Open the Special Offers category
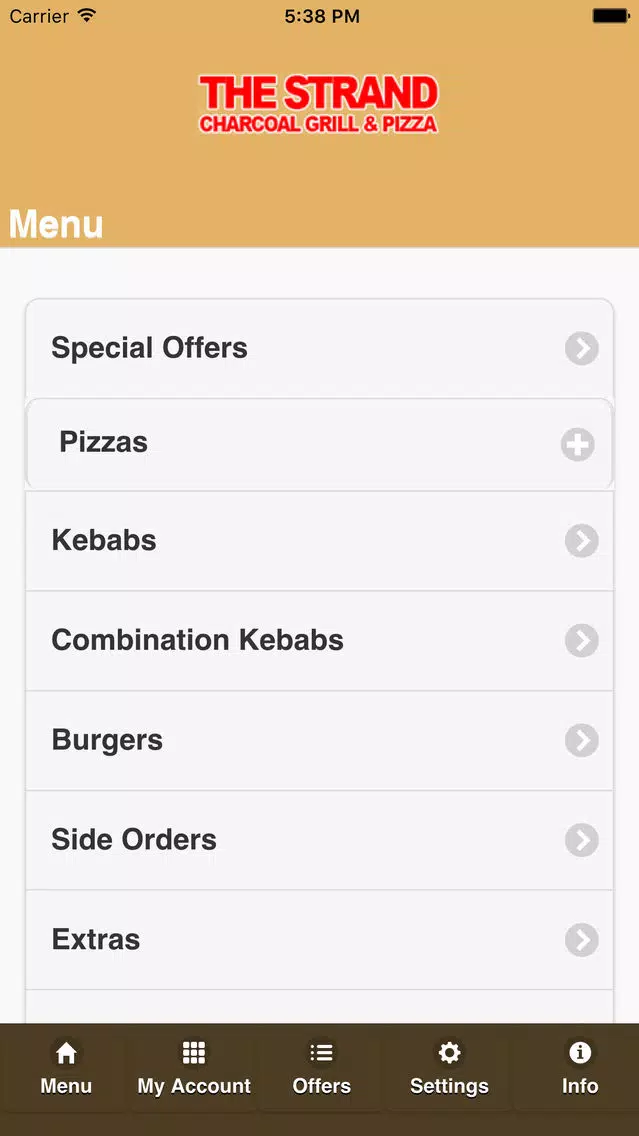This screenshot has width=639, height=1136. [320, 348]
